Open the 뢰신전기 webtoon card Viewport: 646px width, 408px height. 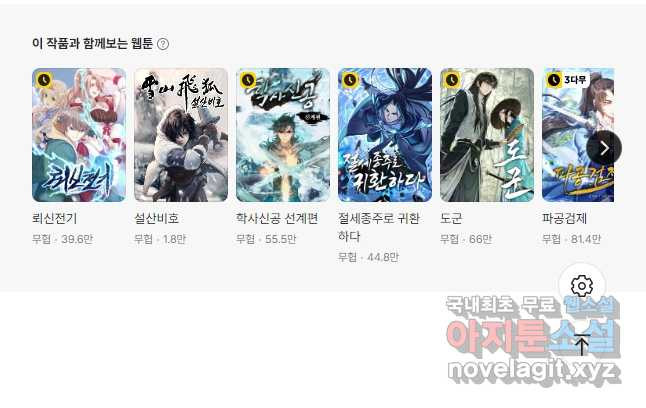click(x=79, y=135)
